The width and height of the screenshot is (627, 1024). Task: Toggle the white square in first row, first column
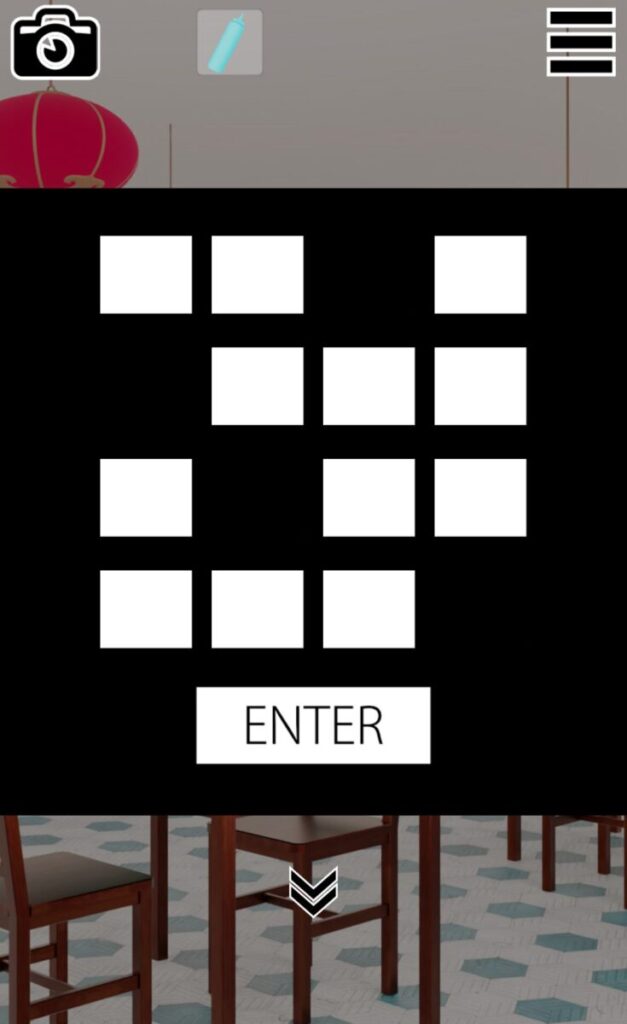click(146, 274)
